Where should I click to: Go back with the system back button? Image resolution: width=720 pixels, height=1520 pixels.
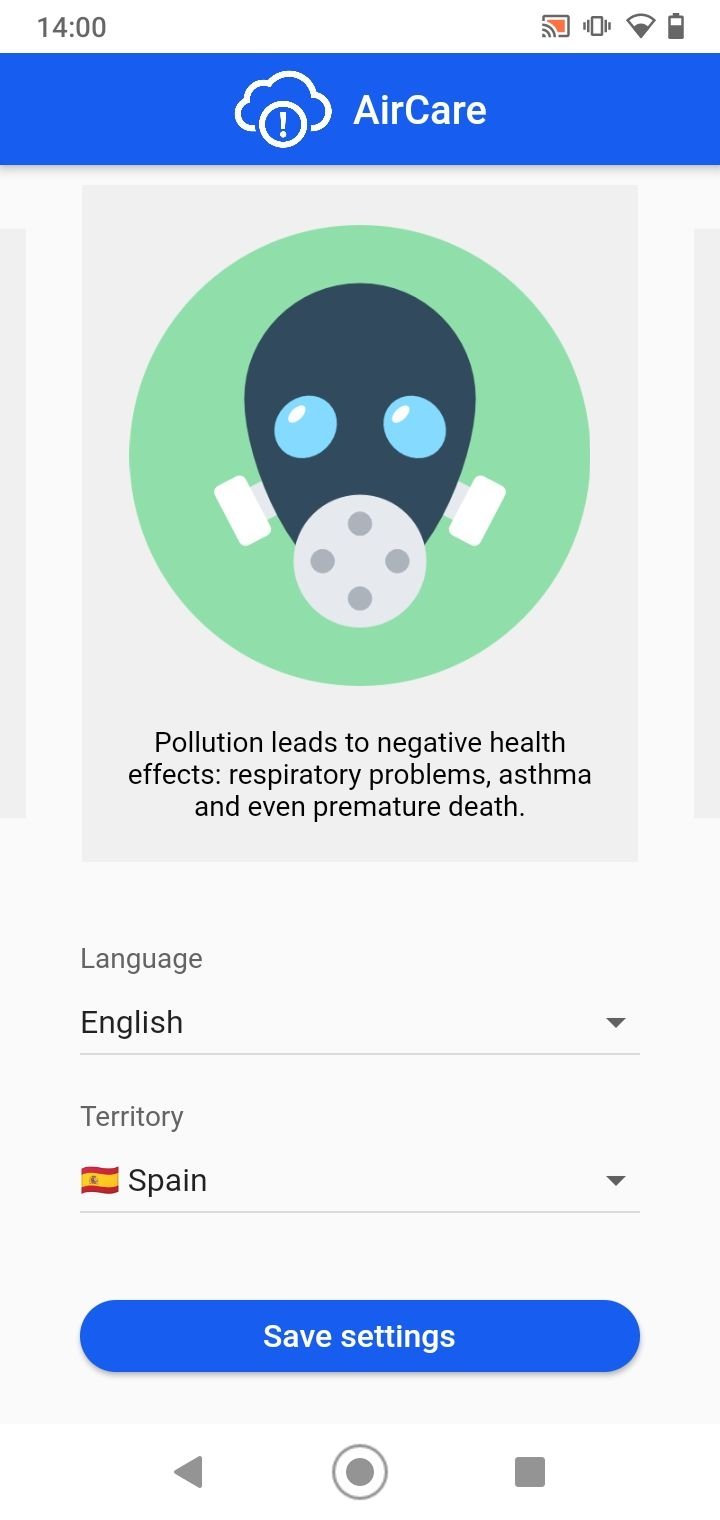[x=188, y=1472]
